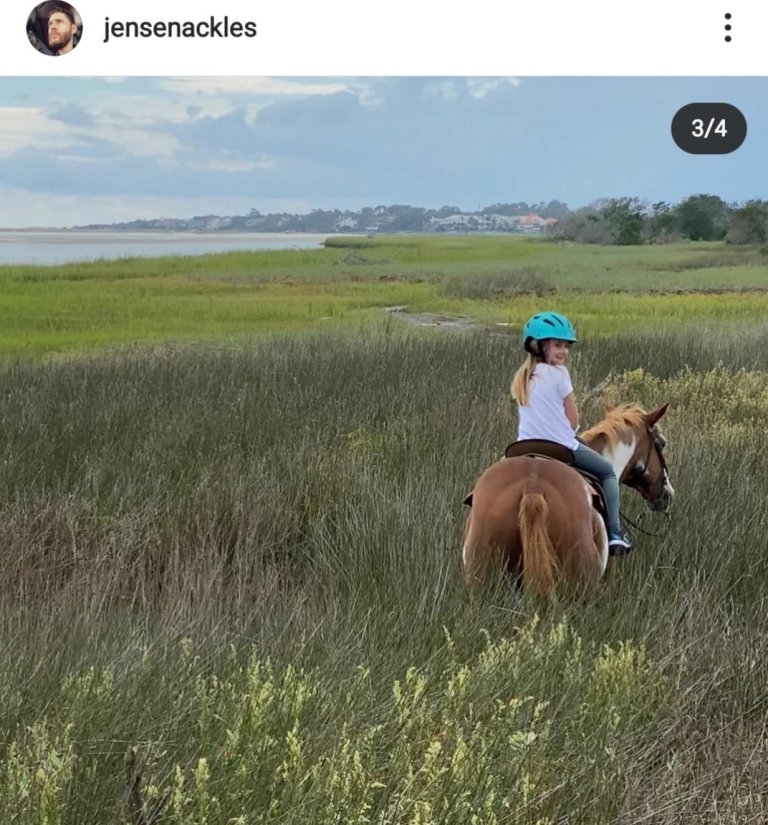Image resolution: width=768 pixels, height=825 pixels.
Task: Tap the post photo of horse rider
Action: 384,450
